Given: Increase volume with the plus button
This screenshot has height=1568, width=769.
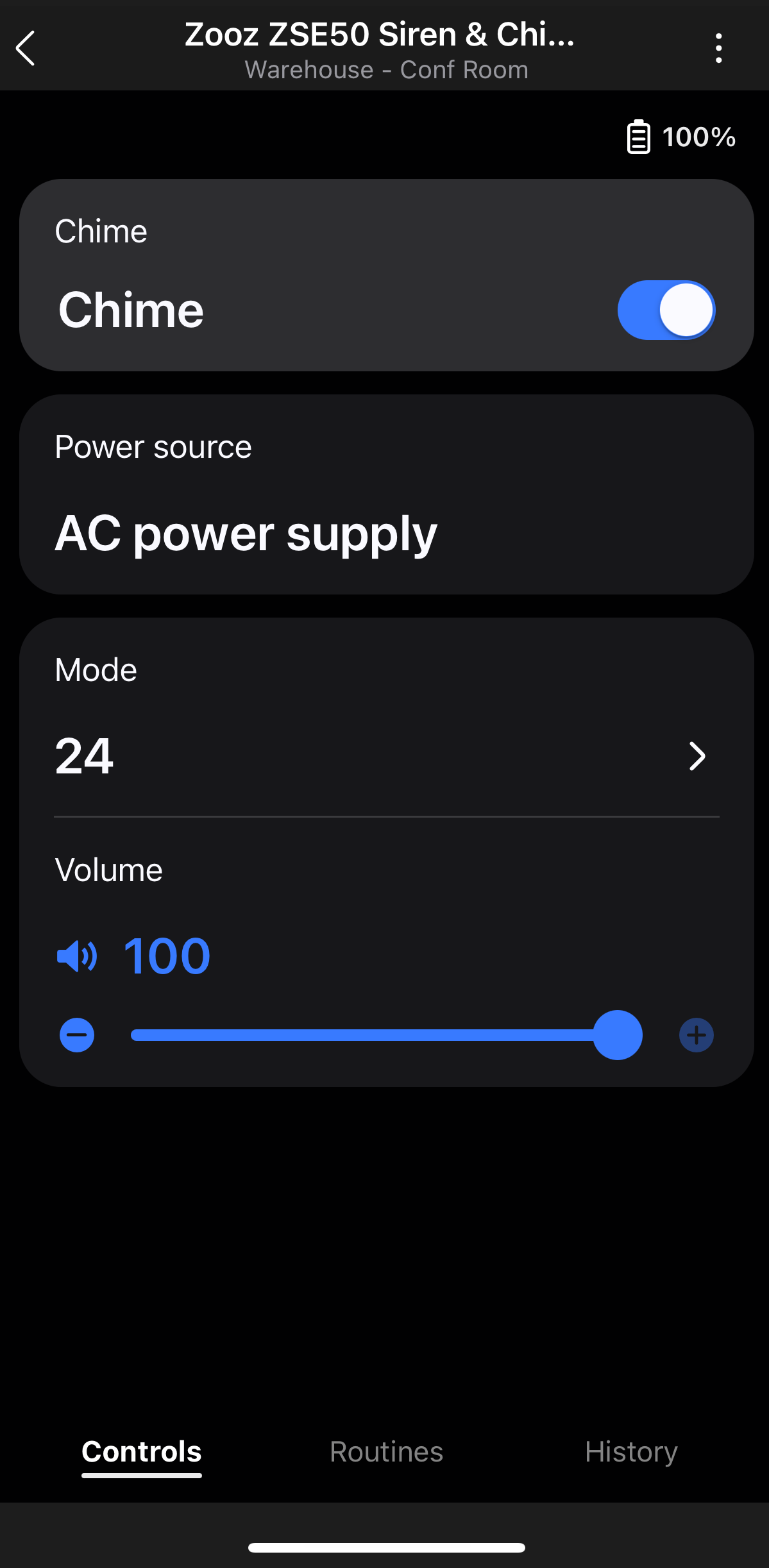Looking at the screenshot, I should [x=697, y=1035].
